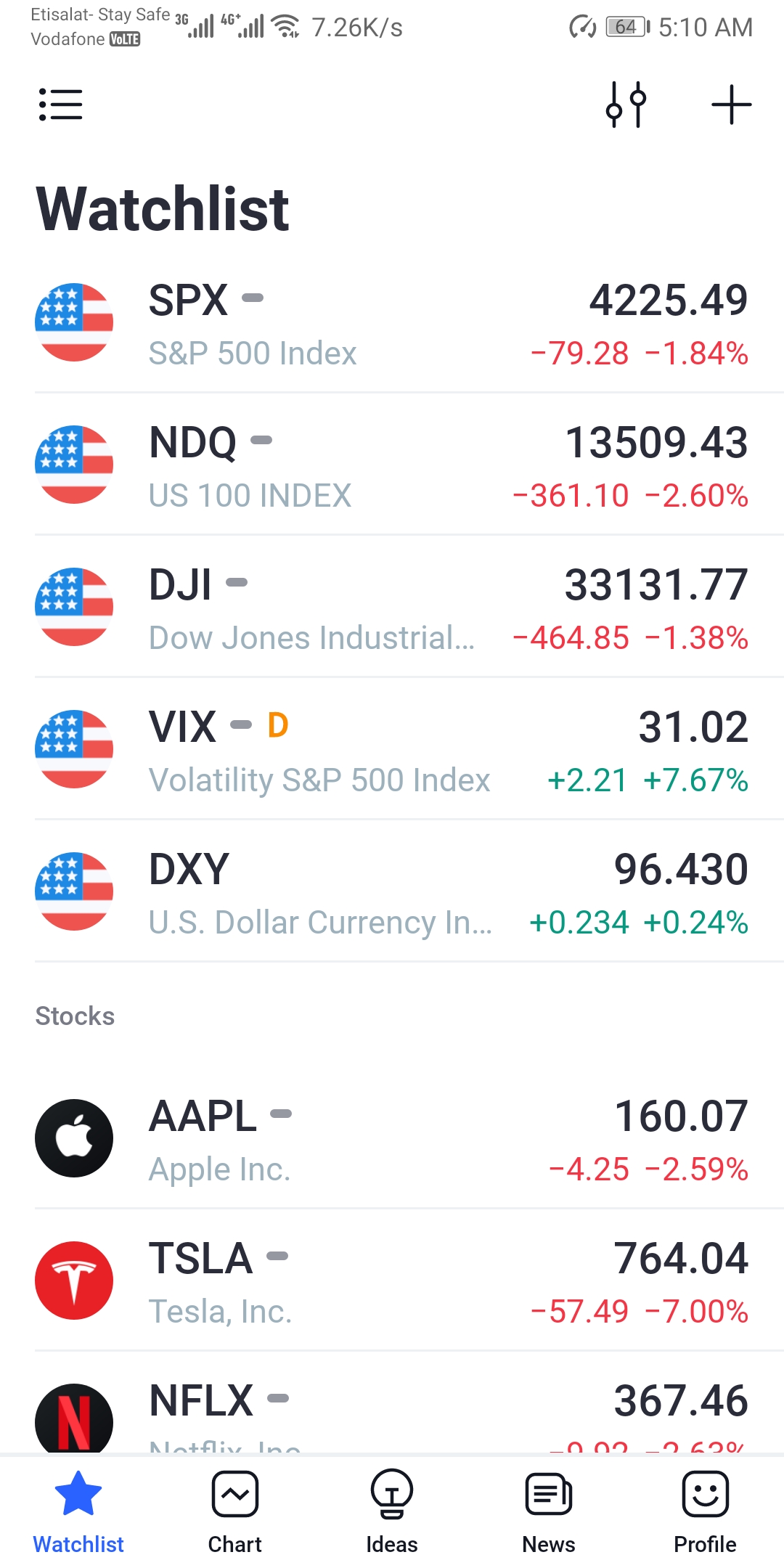Select the Watchlist tab
Screen dimensions: 784x1568
coord(78,1511)
